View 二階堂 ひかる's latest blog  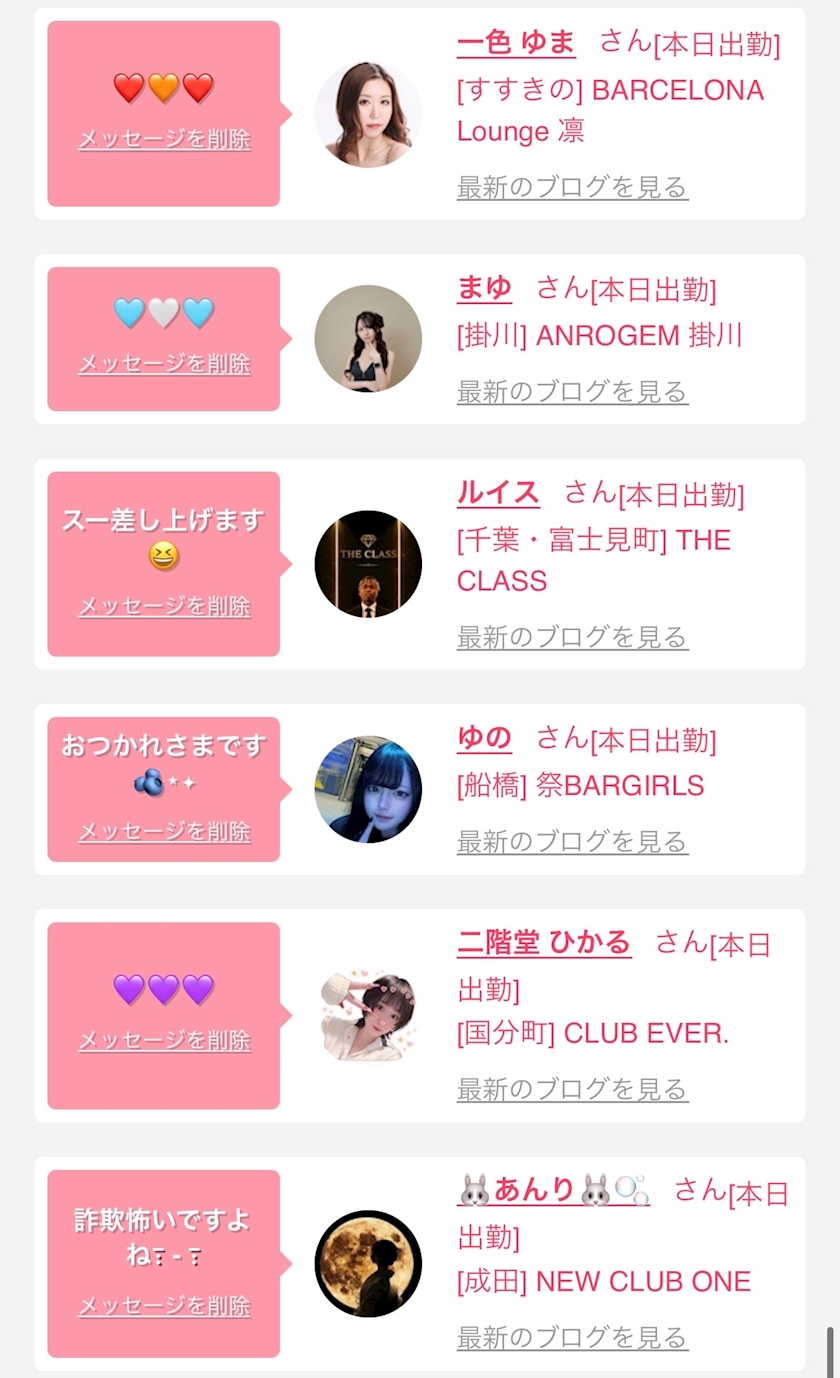tap(572, 1089)
